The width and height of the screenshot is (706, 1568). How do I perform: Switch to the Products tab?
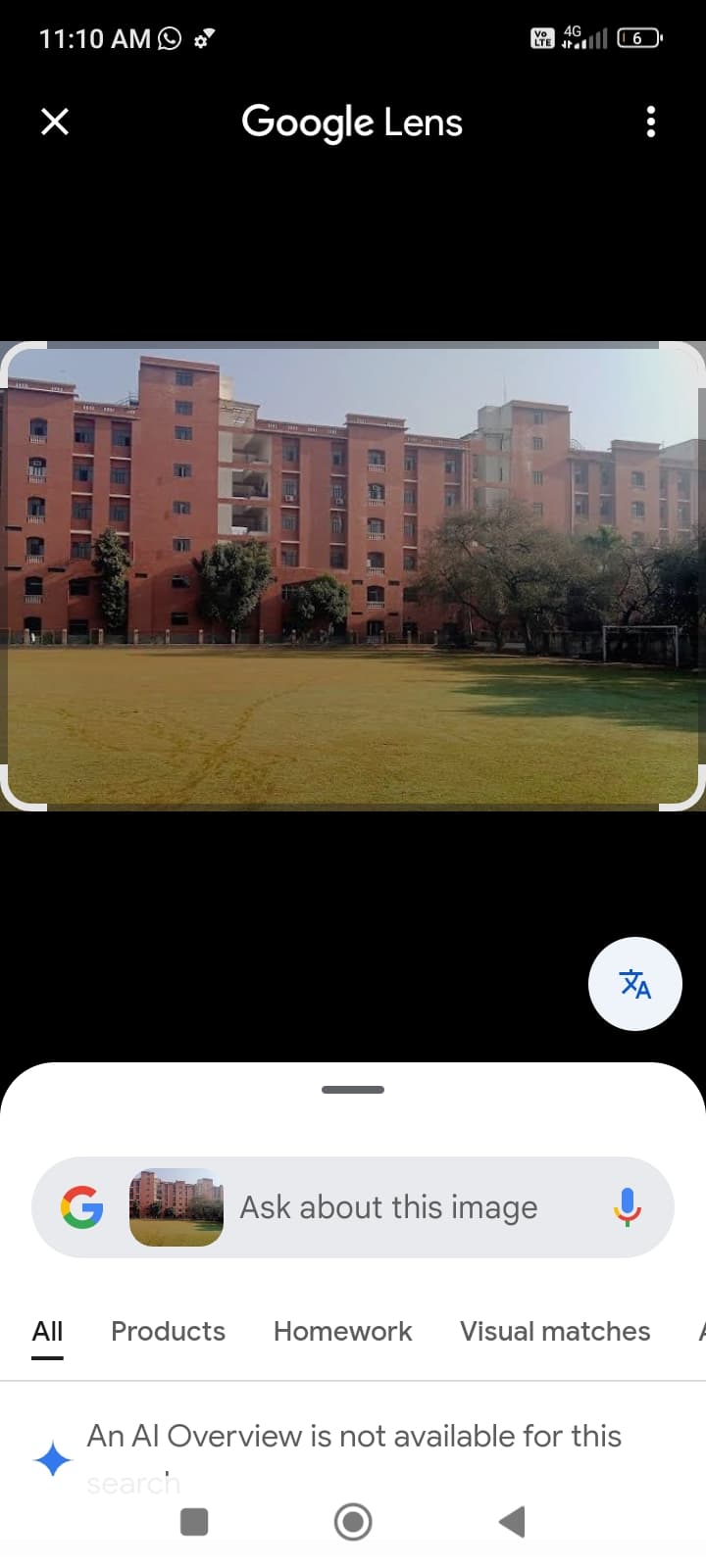(168, 1331)
